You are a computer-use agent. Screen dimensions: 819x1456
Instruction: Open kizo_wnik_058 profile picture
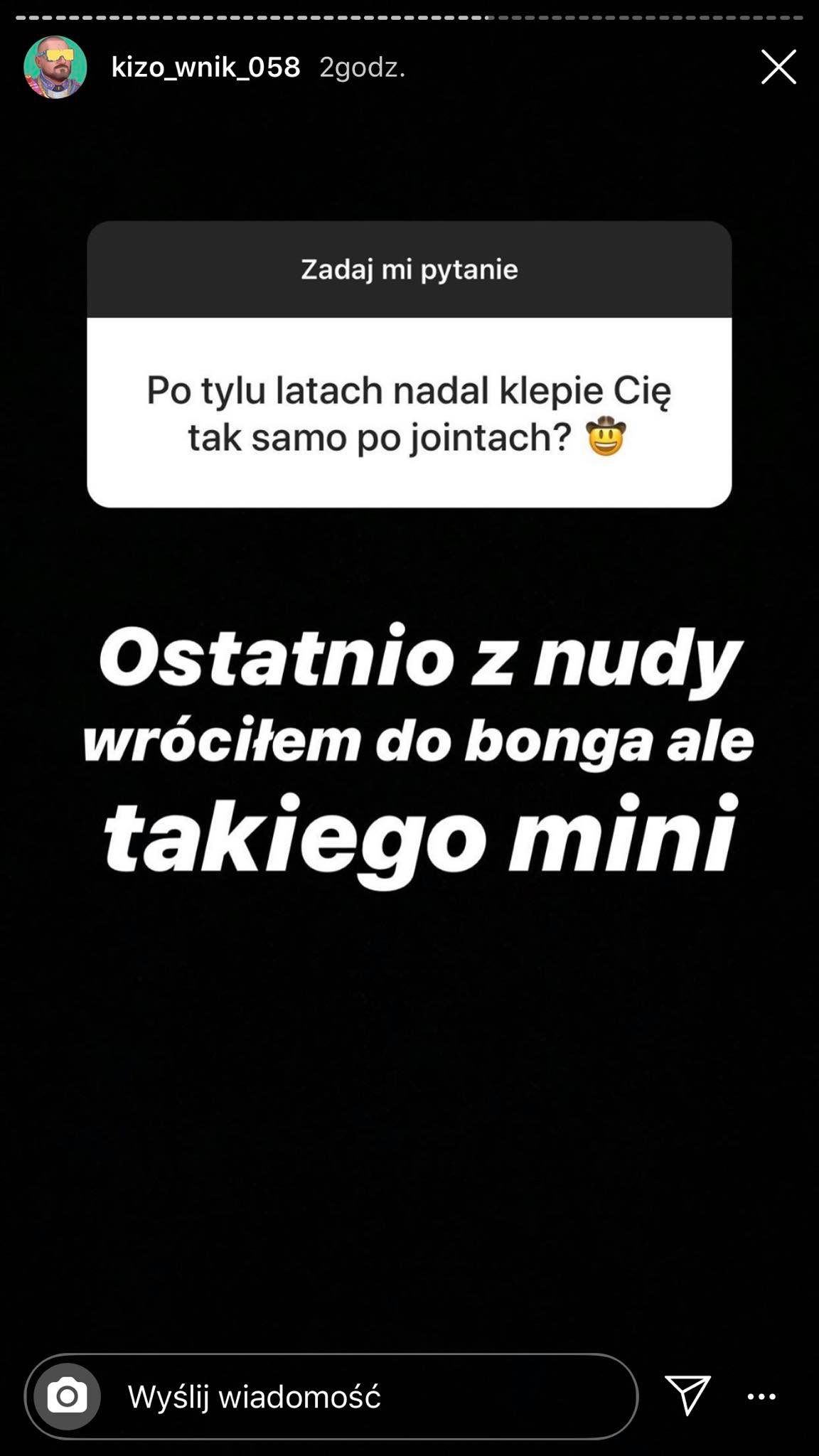click(x=55, y=67)
